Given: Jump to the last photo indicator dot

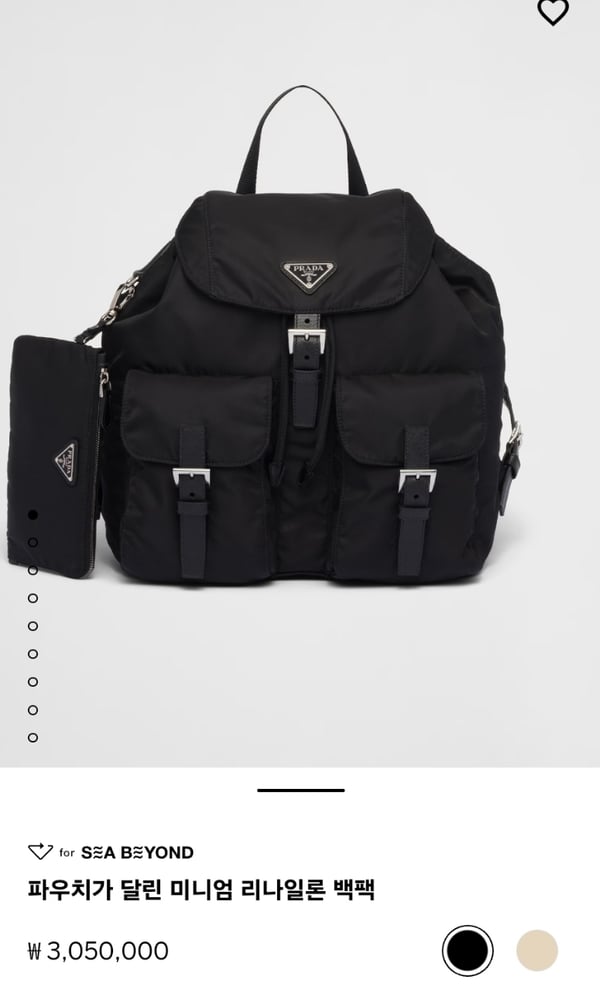Looking at the screenshot, I should click(x=33, y=738).
